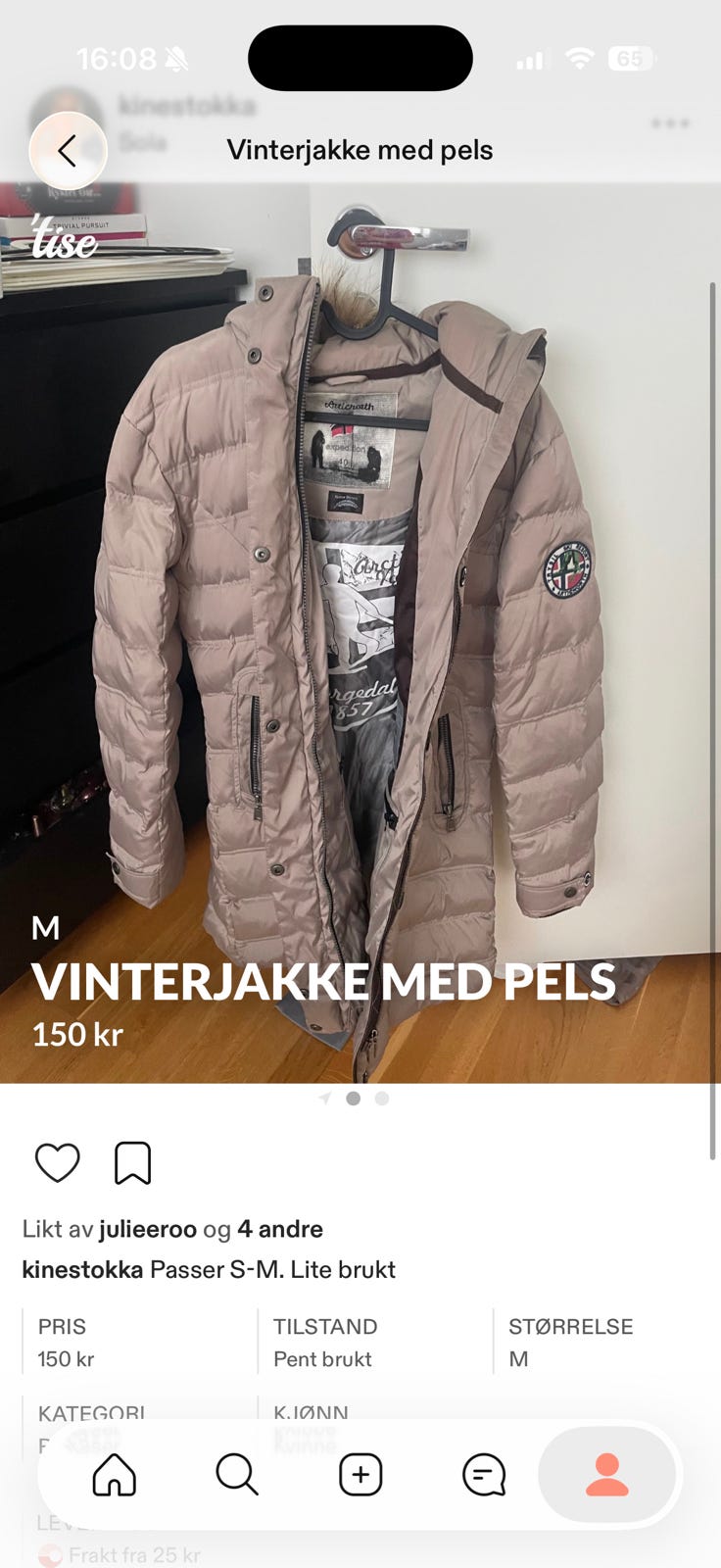
Task: Go to the Profile tab
Action: tap(607, 1474)
